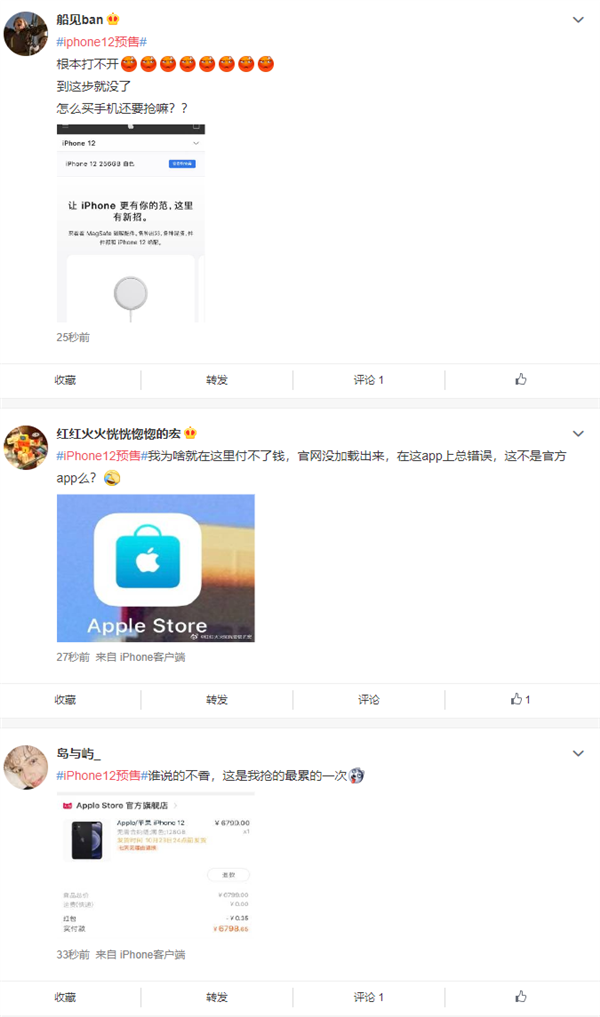Expand the chevron menu on 岛与屿_'s post

(578, 753)
